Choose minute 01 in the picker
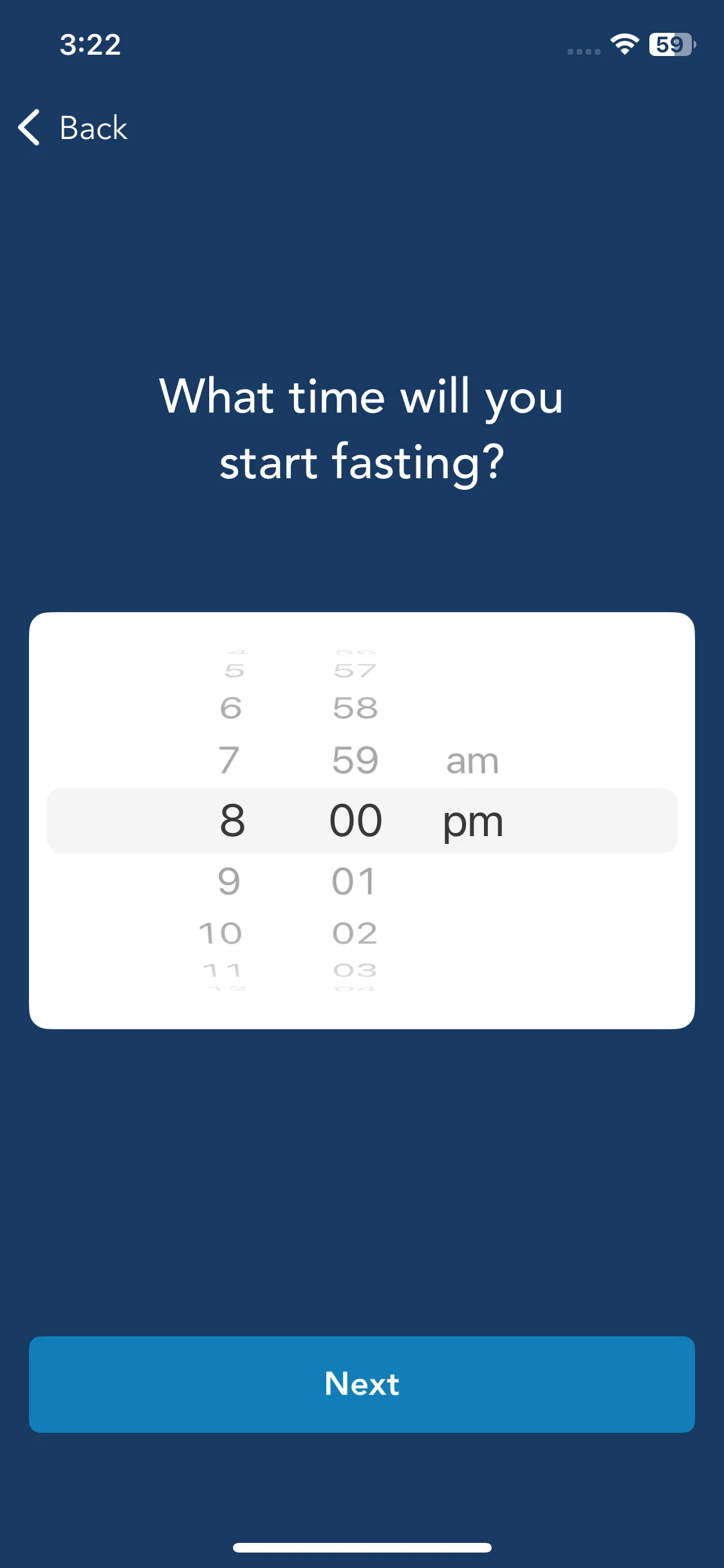Viewport: 724px width, 1568px height. click(x=354, y=881)
